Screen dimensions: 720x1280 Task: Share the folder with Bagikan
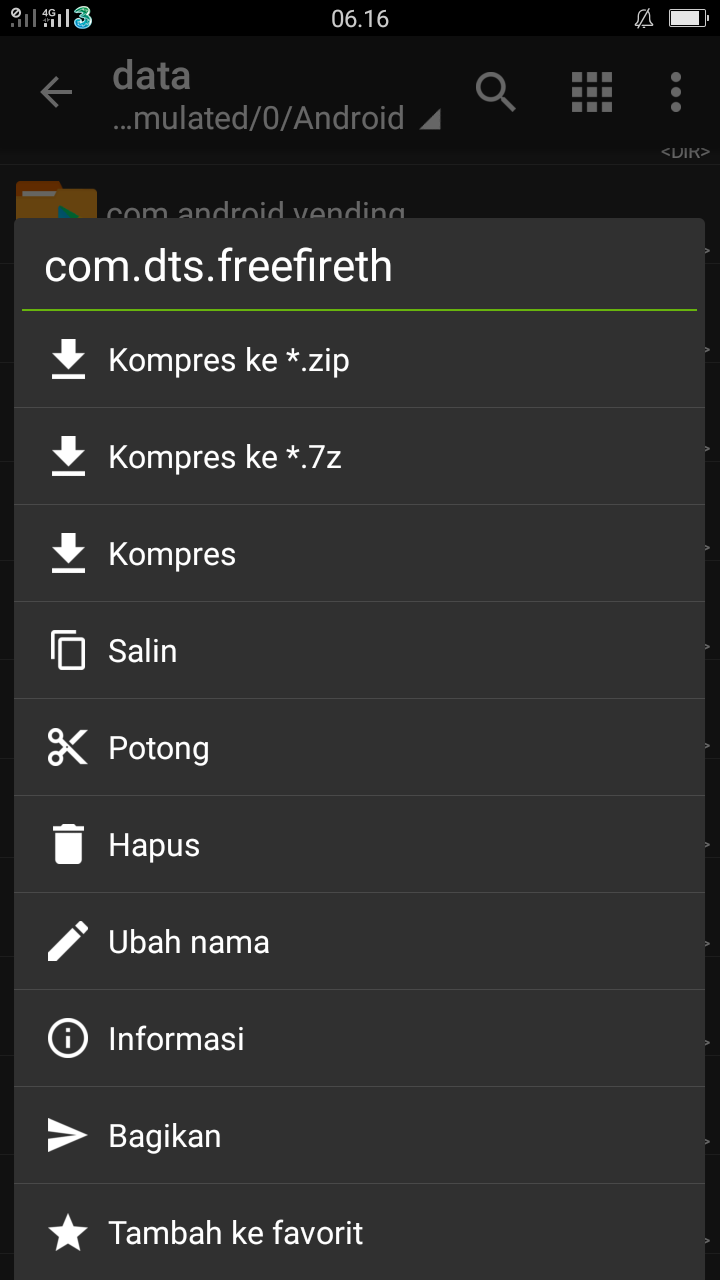pos(165,1136)
